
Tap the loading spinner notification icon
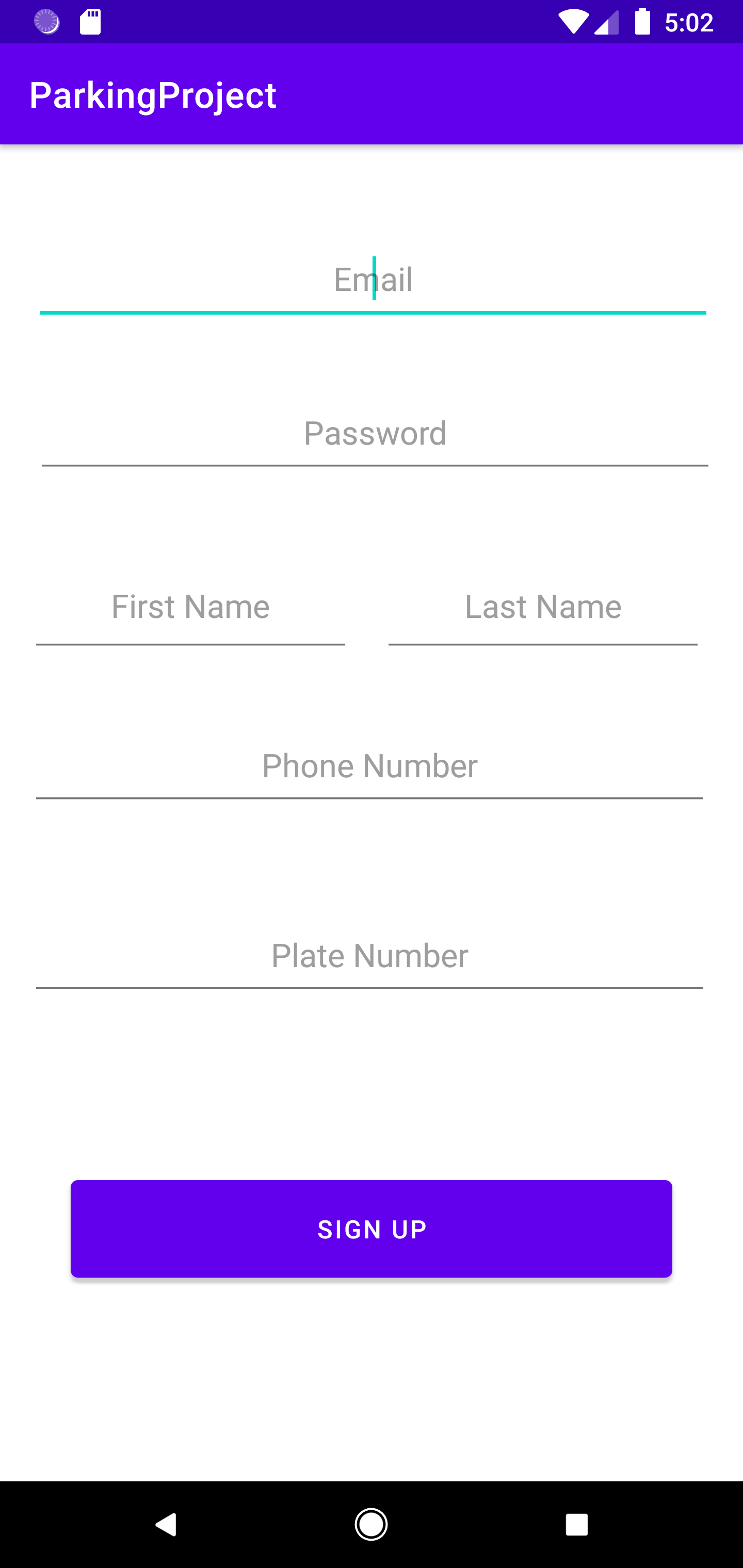46,22
